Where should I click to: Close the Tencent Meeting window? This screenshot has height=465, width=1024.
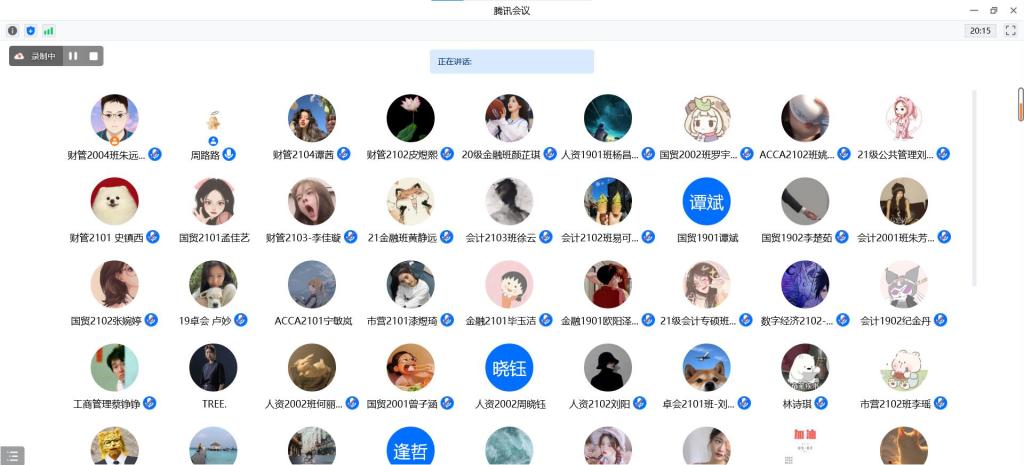coord(1012,10)
